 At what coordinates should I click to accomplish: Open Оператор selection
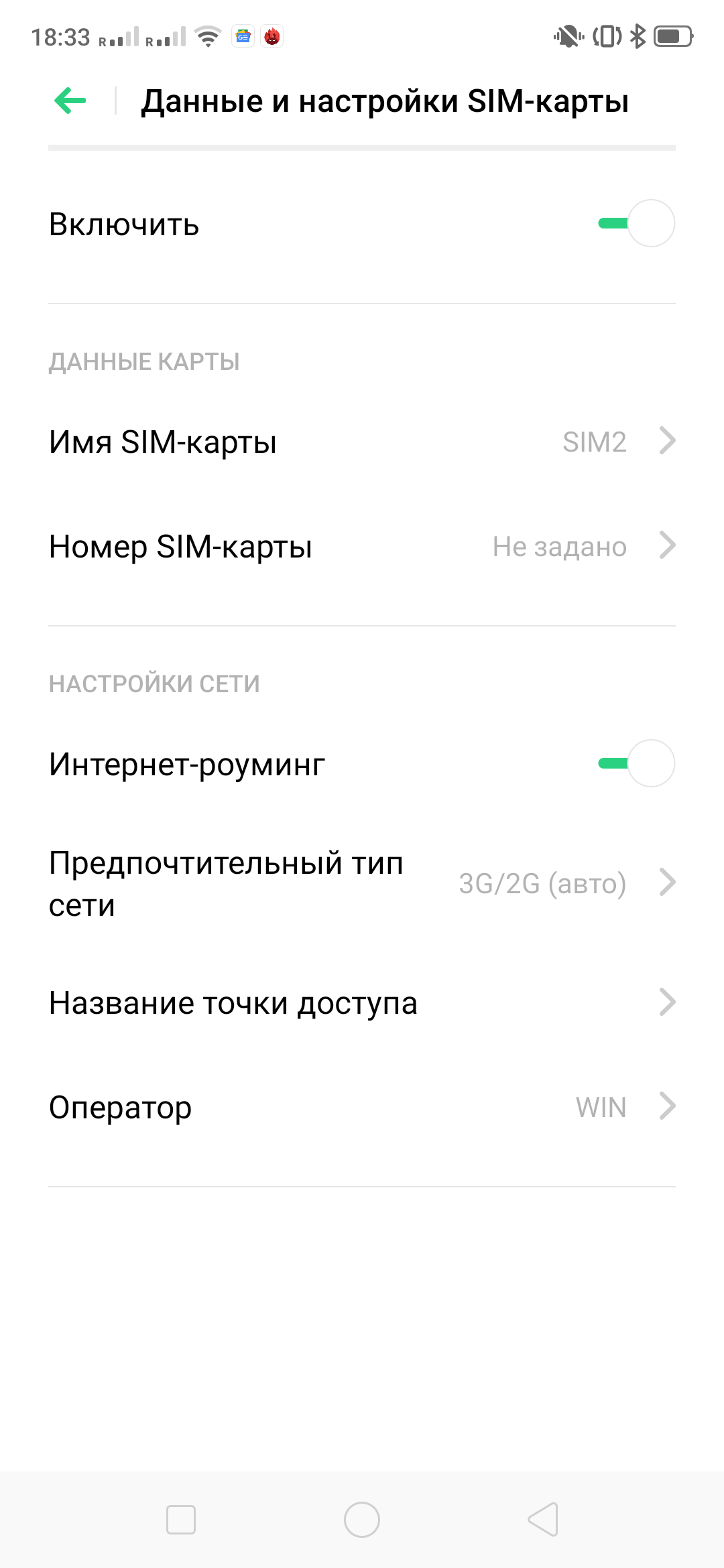click(362, 1107)
